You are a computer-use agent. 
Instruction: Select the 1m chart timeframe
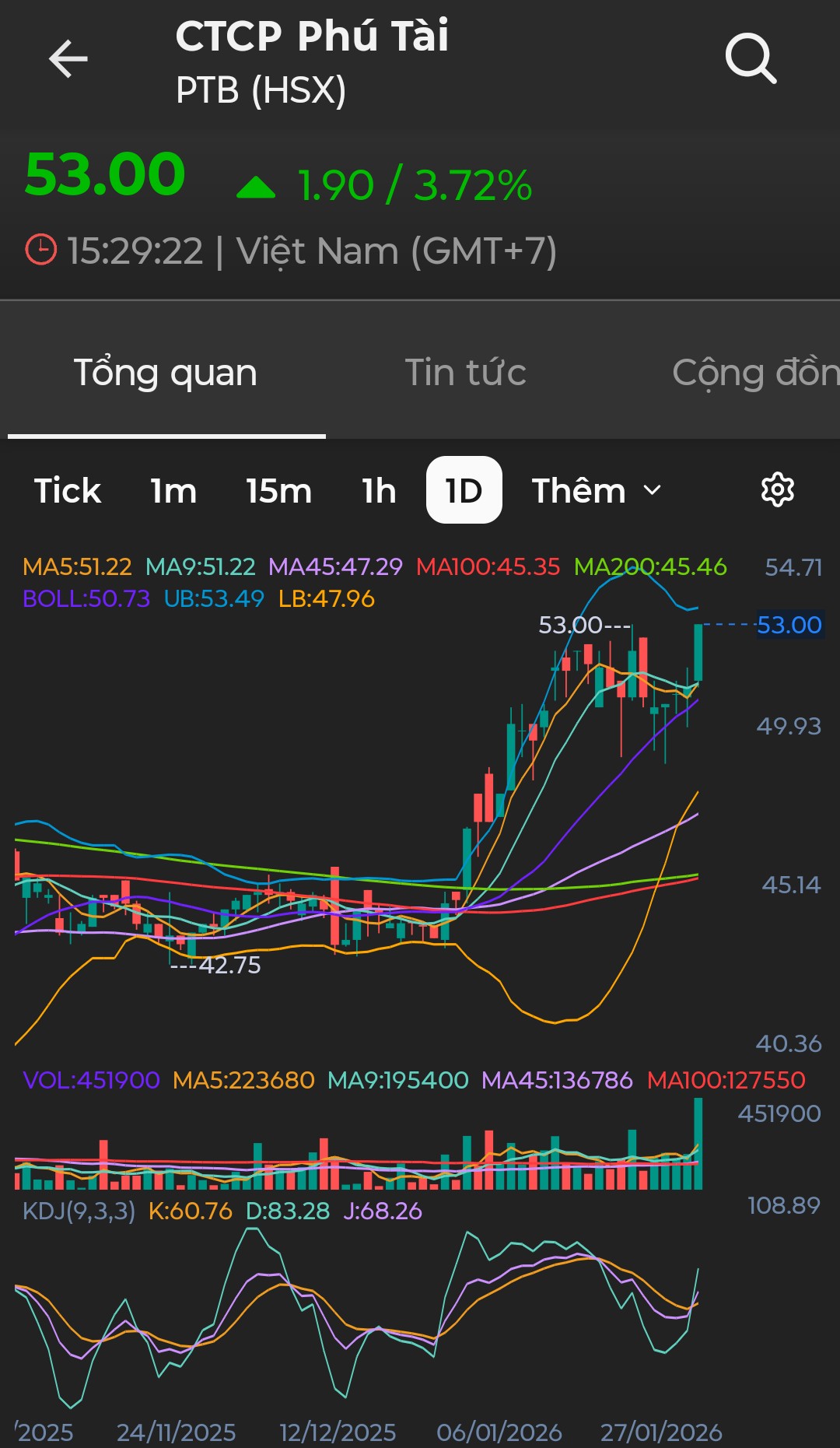tap(173, 491)
